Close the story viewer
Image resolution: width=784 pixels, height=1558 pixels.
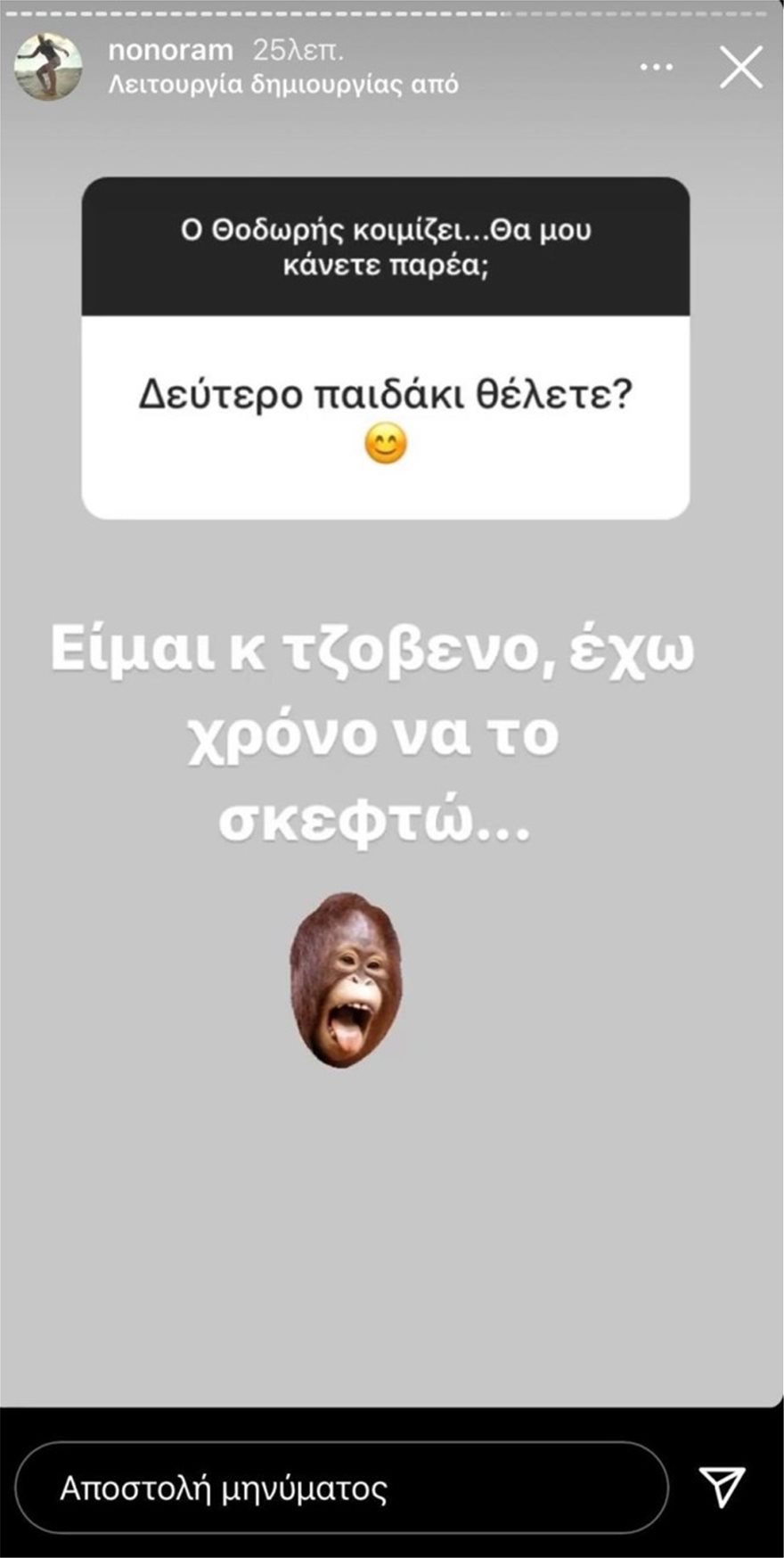pyautogui.click(x=740, y=68)
